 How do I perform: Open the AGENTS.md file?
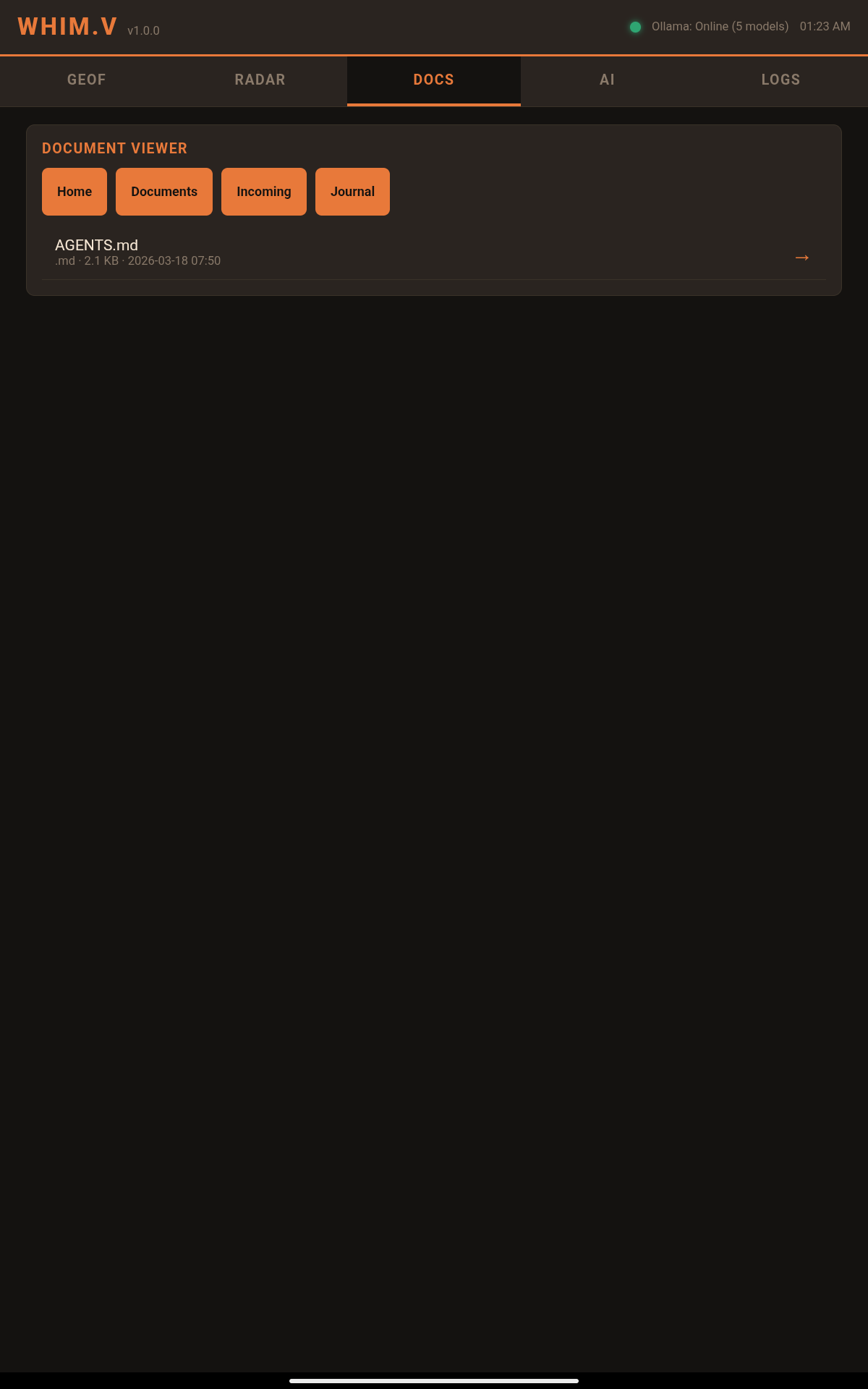[434, 252]
